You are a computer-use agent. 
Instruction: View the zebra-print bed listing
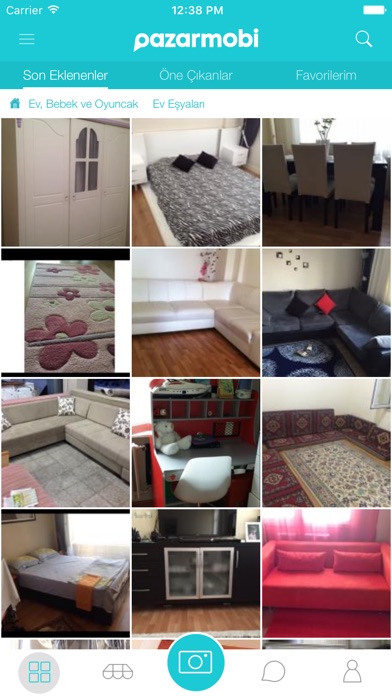tap(196, 182)
